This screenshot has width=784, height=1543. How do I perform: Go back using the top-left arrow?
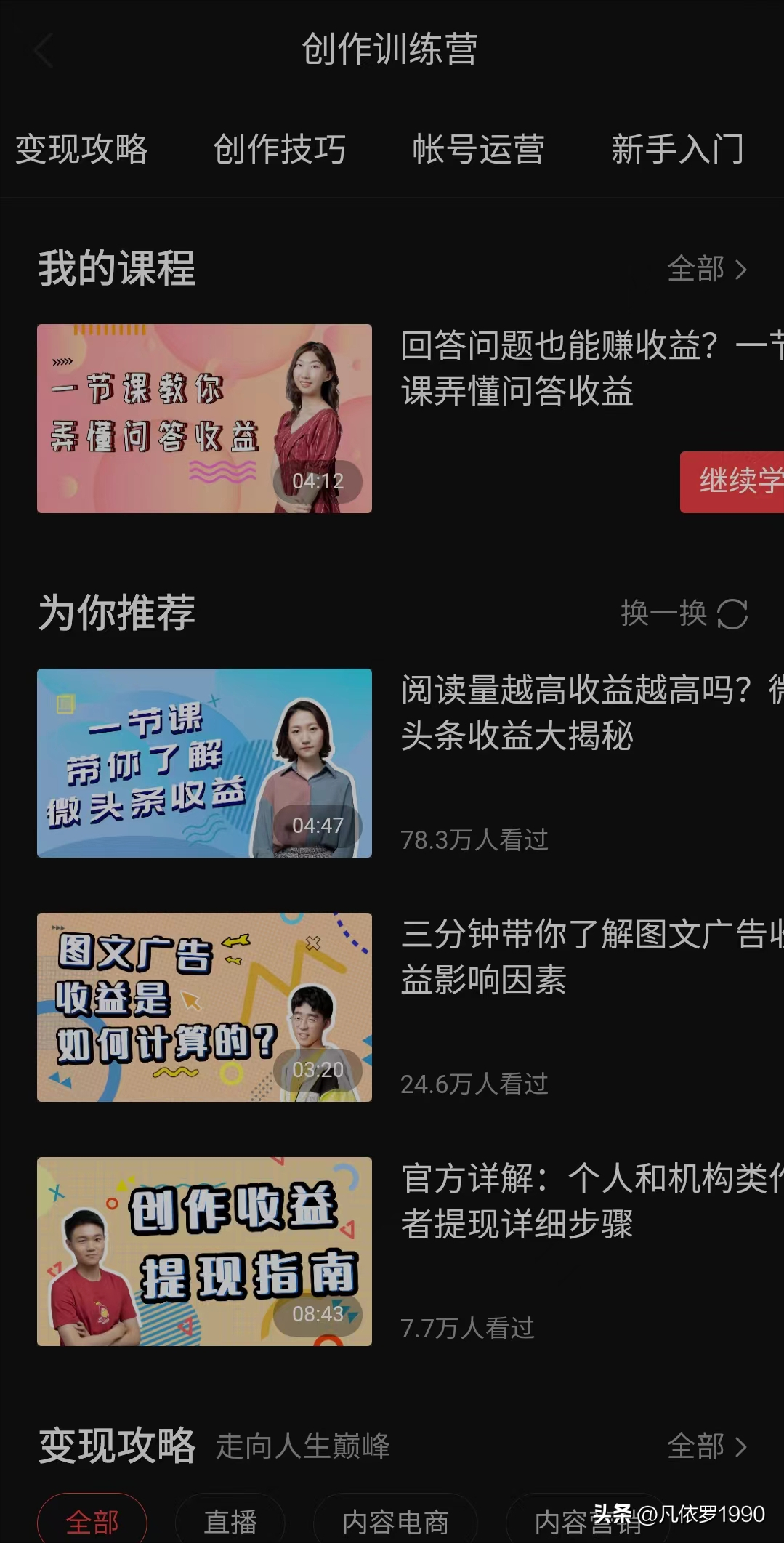click(44, 50)
